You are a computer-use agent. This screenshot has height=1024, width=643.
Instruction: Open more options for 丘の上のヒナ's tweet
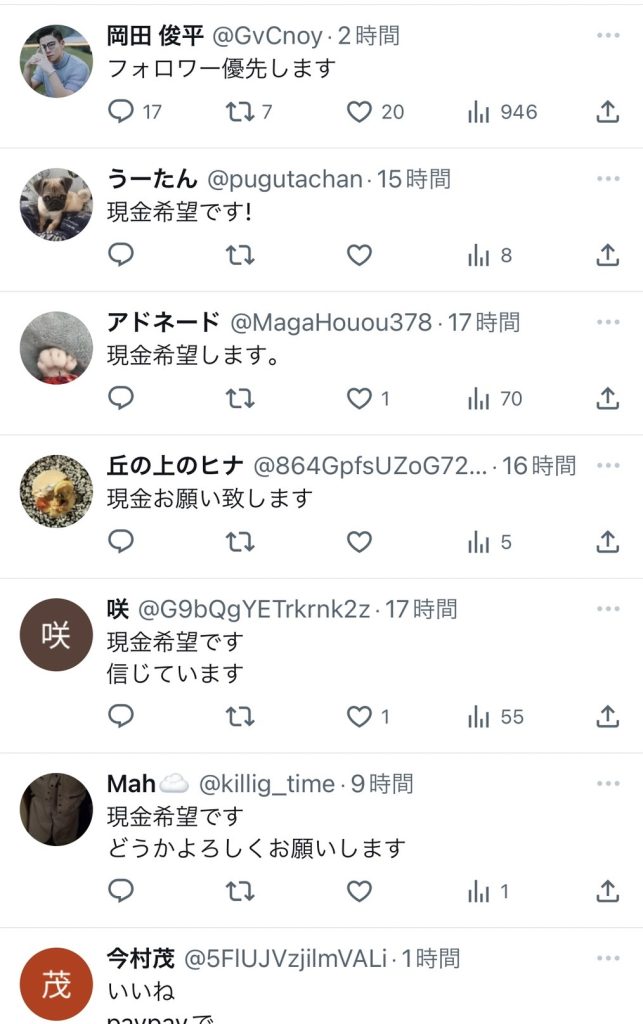(607, 466)
